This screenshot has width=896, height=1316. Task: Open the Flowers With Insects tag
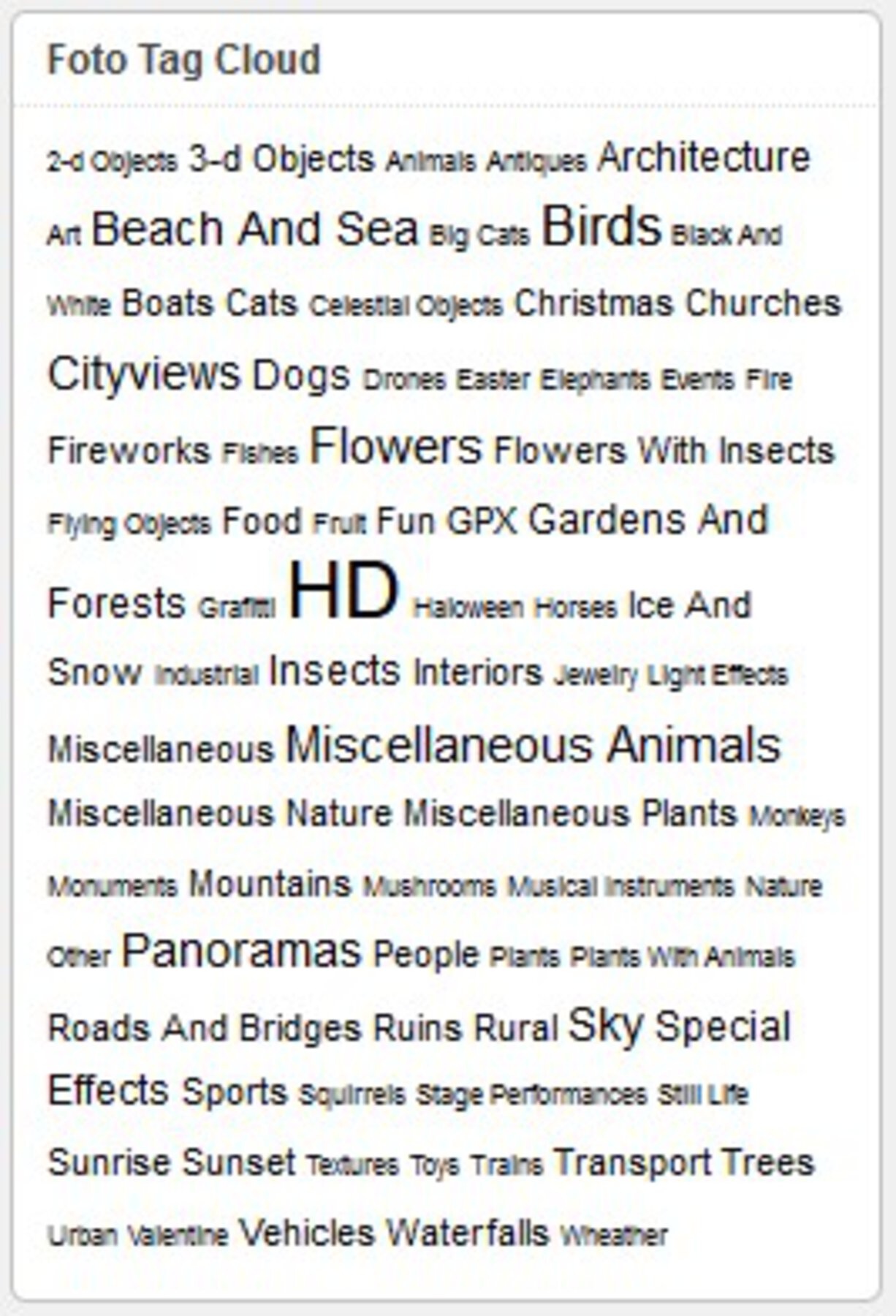pos(664,450)
